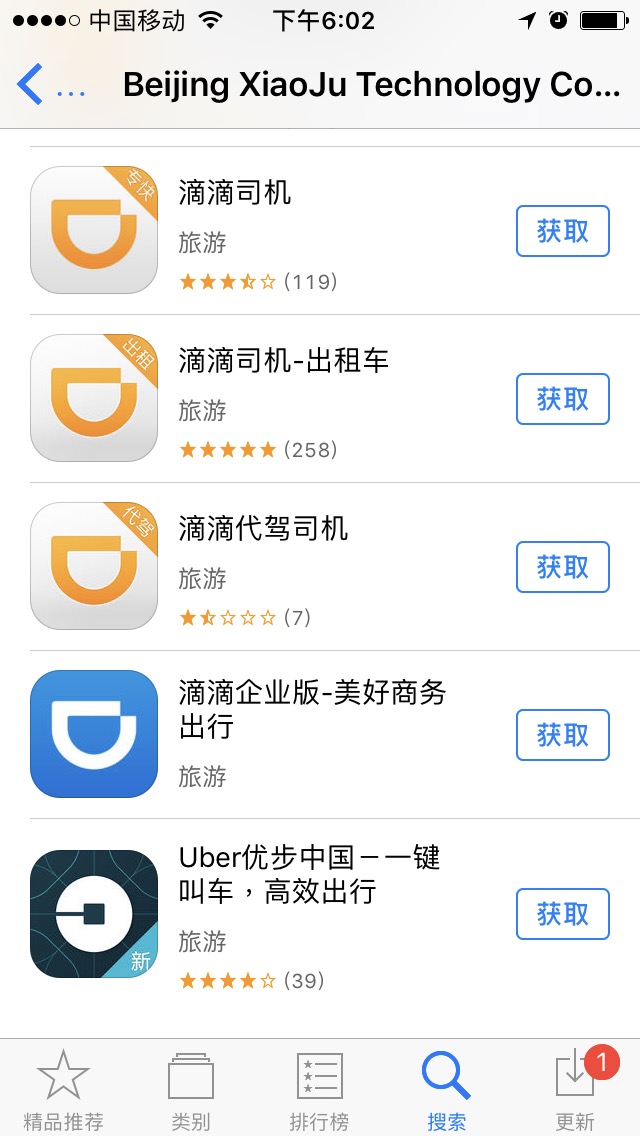
Task: Switch to the 精品推荐 tab
Action: (63, 1090)
